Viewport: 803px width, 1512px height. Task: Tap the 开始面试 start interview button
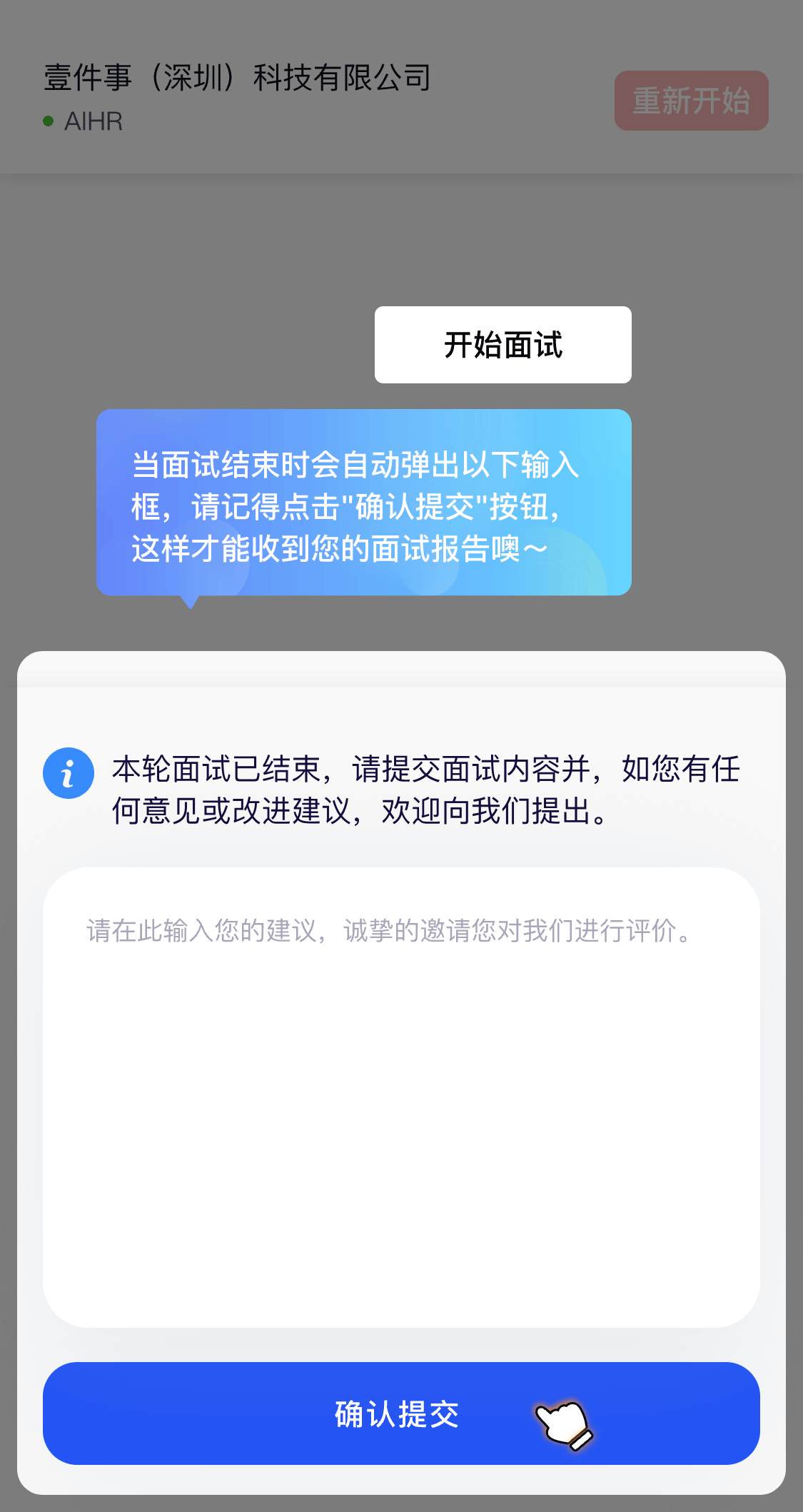(502, 345)
